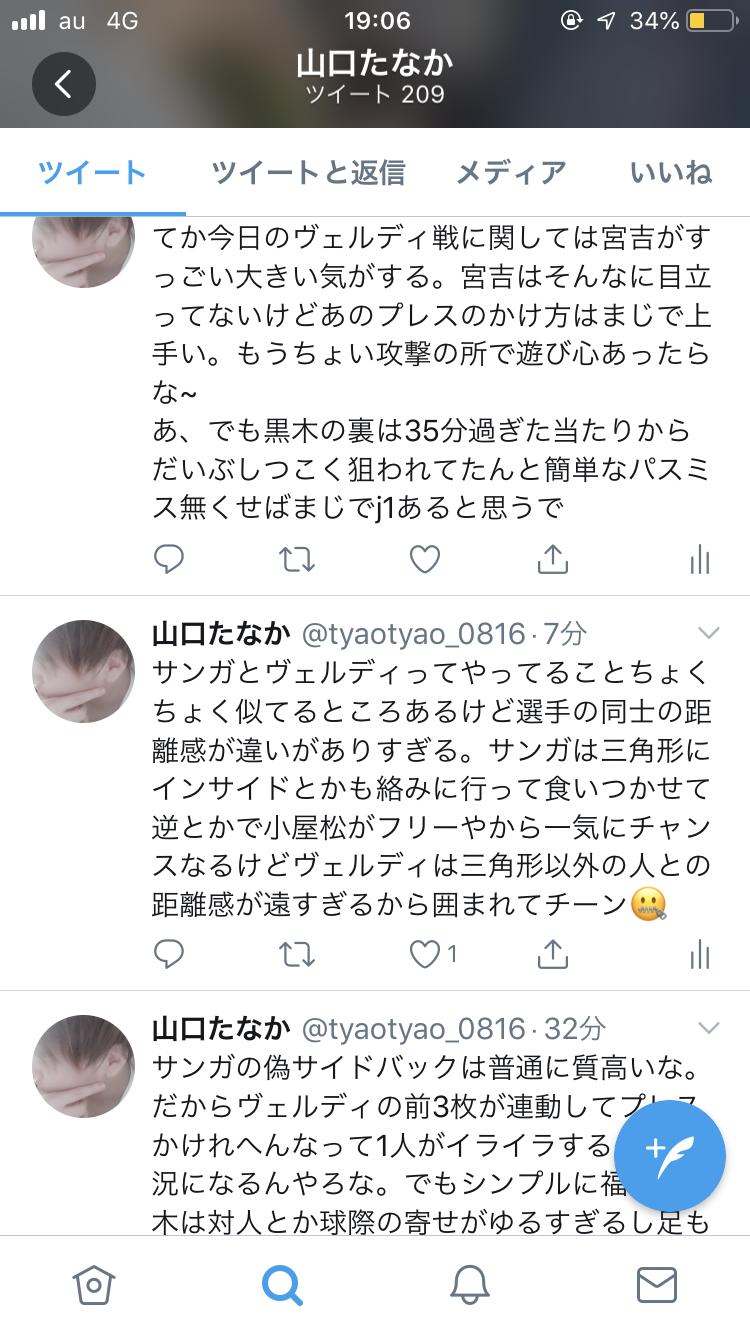Retweet the 宮吉 ヴェルディ戦 tweet
Screen dimensions: 750x1334
(x=297, y=559)
